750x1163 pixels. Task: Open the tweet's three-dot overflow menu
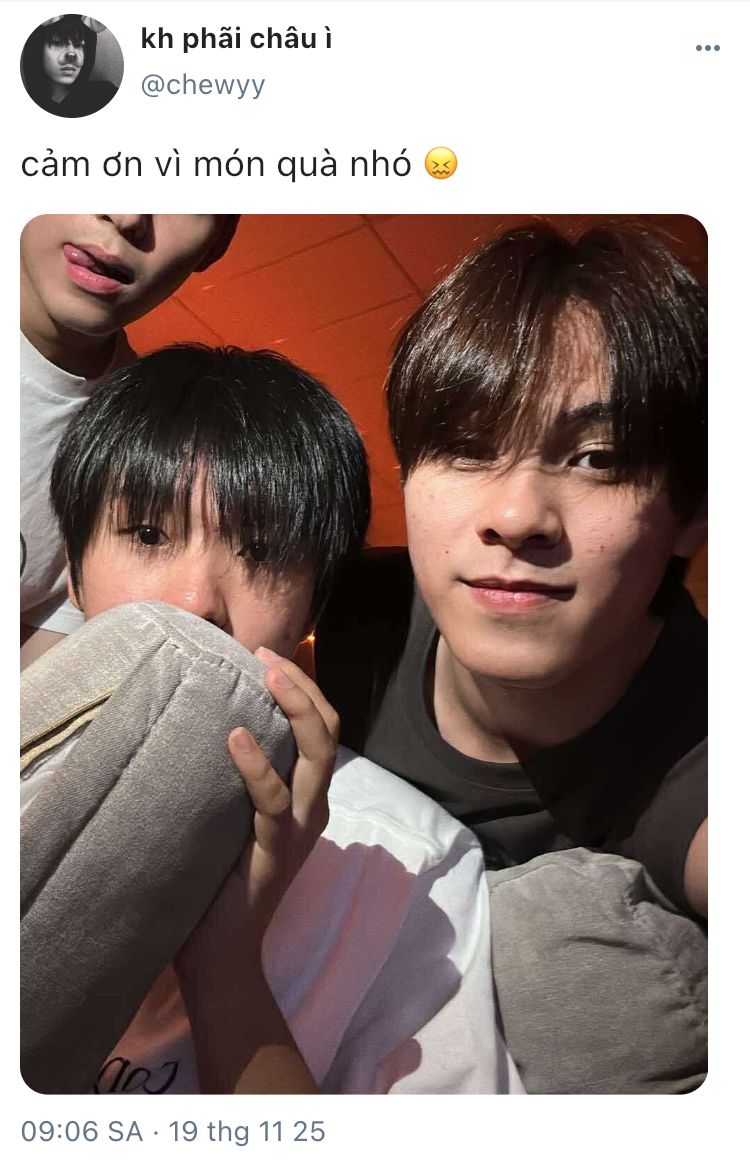pos(707,48)
